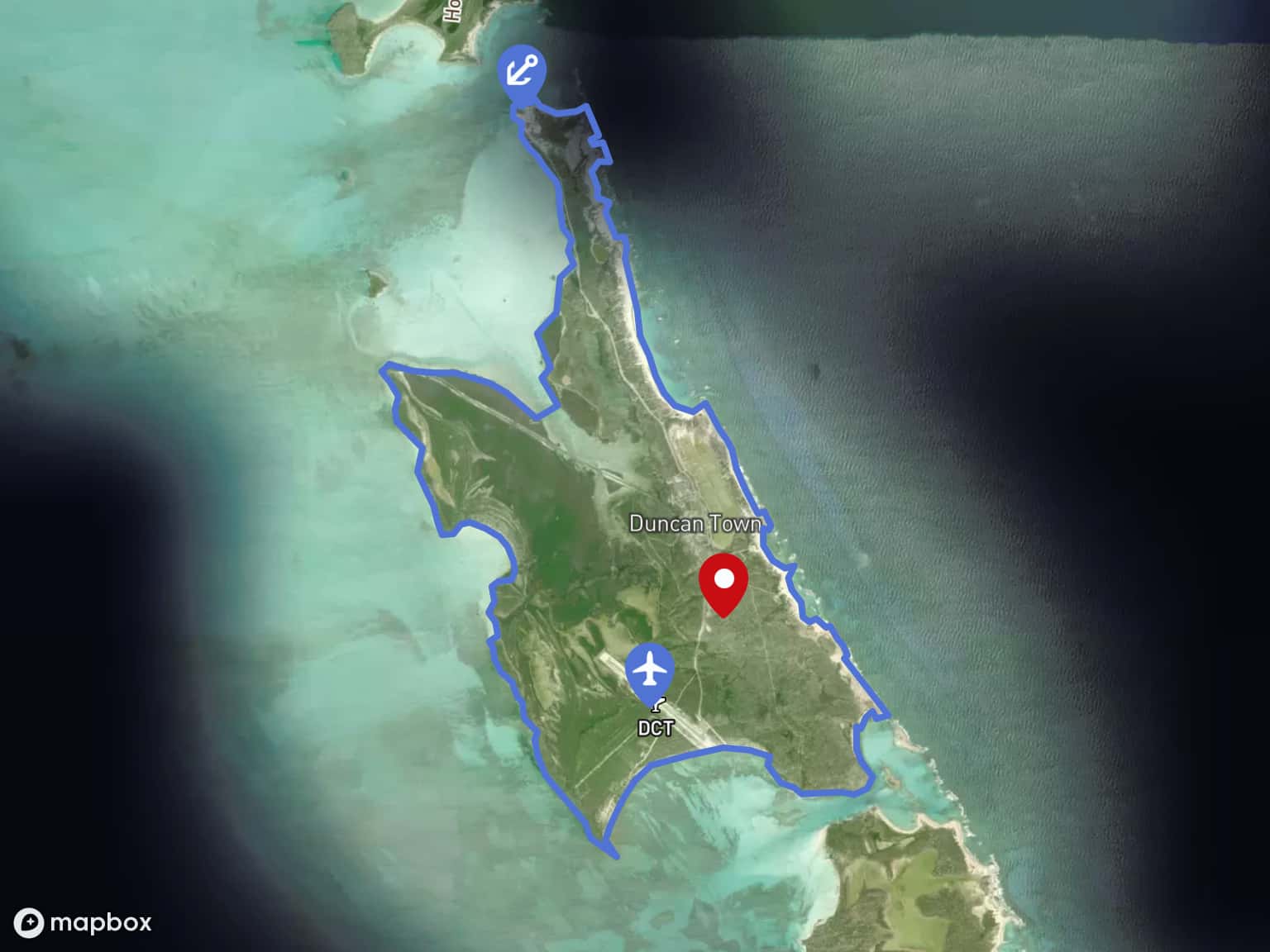
Task: Select the DCT airport marker
Action: pyautogui.click(x=650, y=670)
